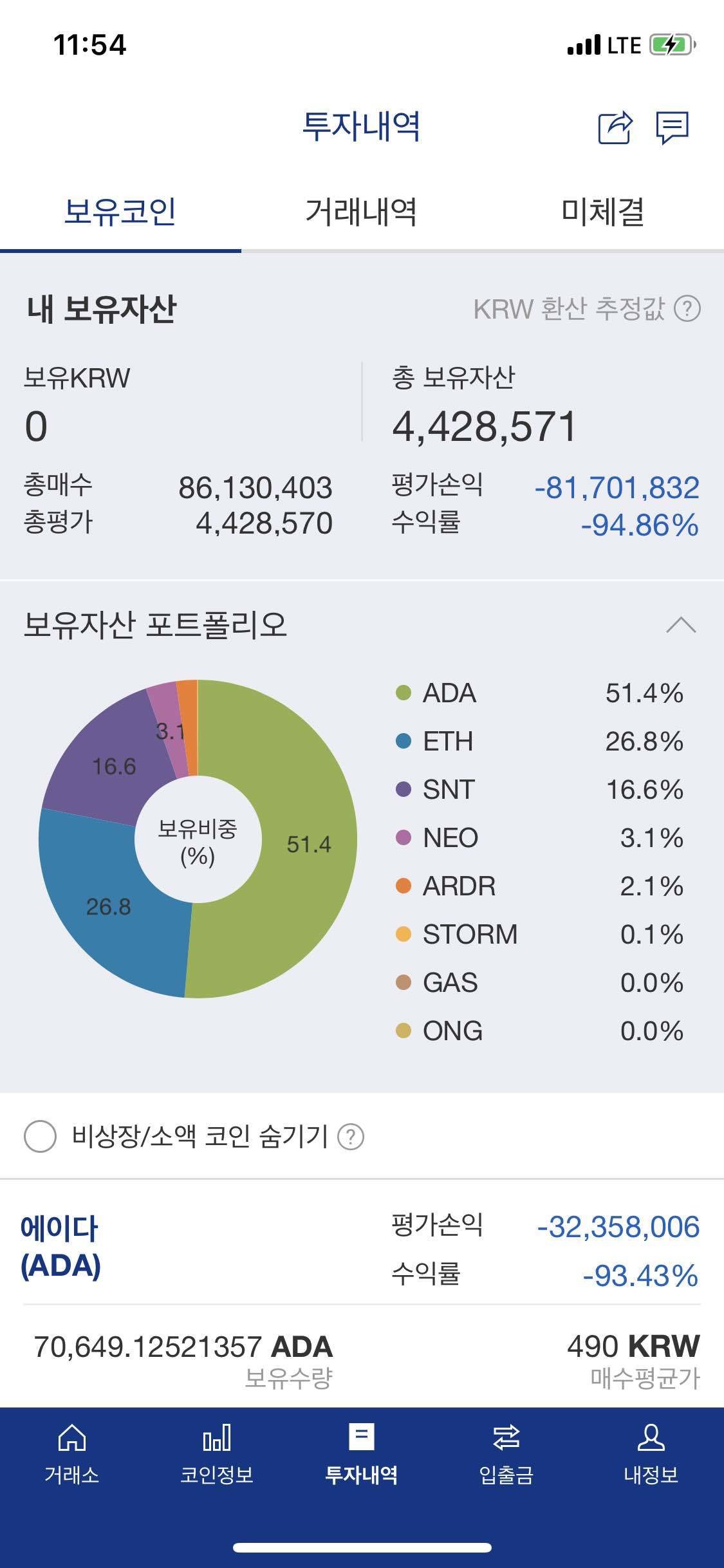
Task: Collapse the 보유자산 포트폴리오 section
Action: tap(680, 623)
